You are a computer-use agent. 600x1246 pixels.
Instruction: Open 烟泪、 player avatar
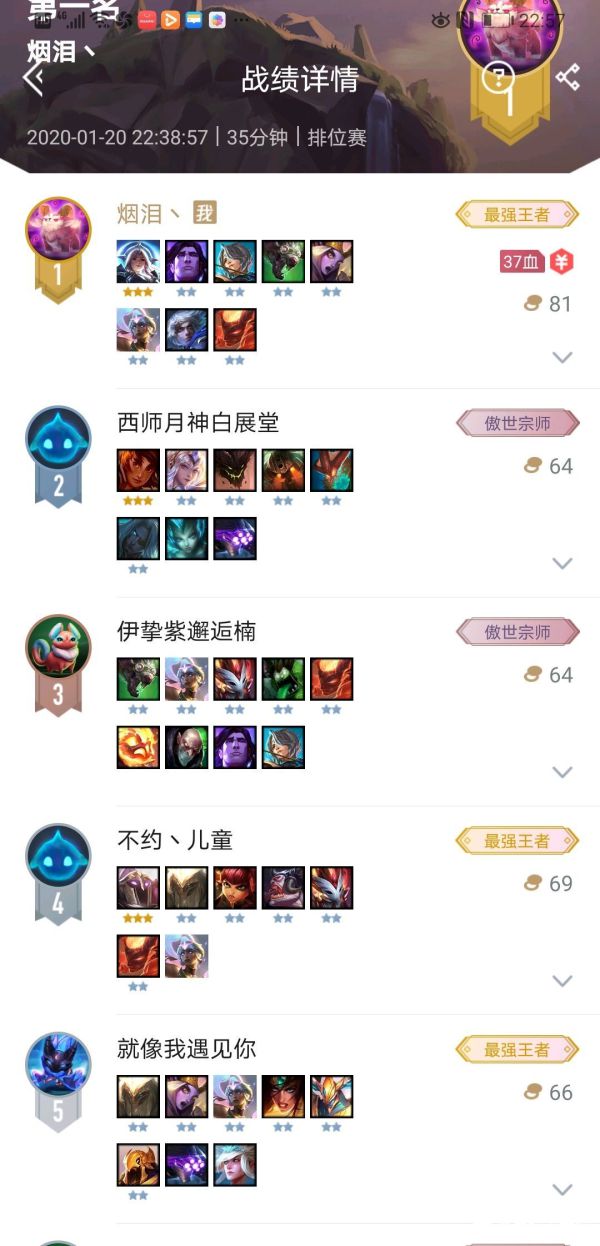coord(58,231)
